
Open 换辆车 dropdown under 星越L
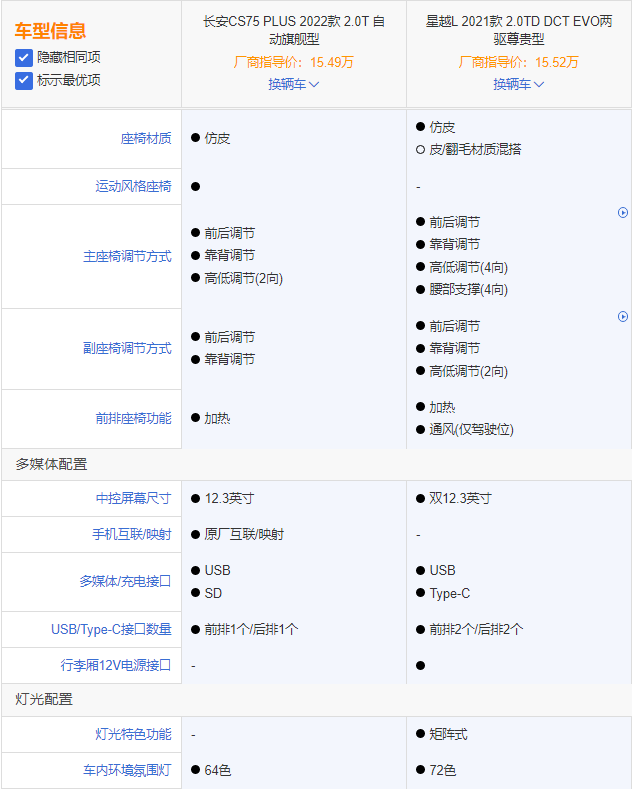click(518, 84)
